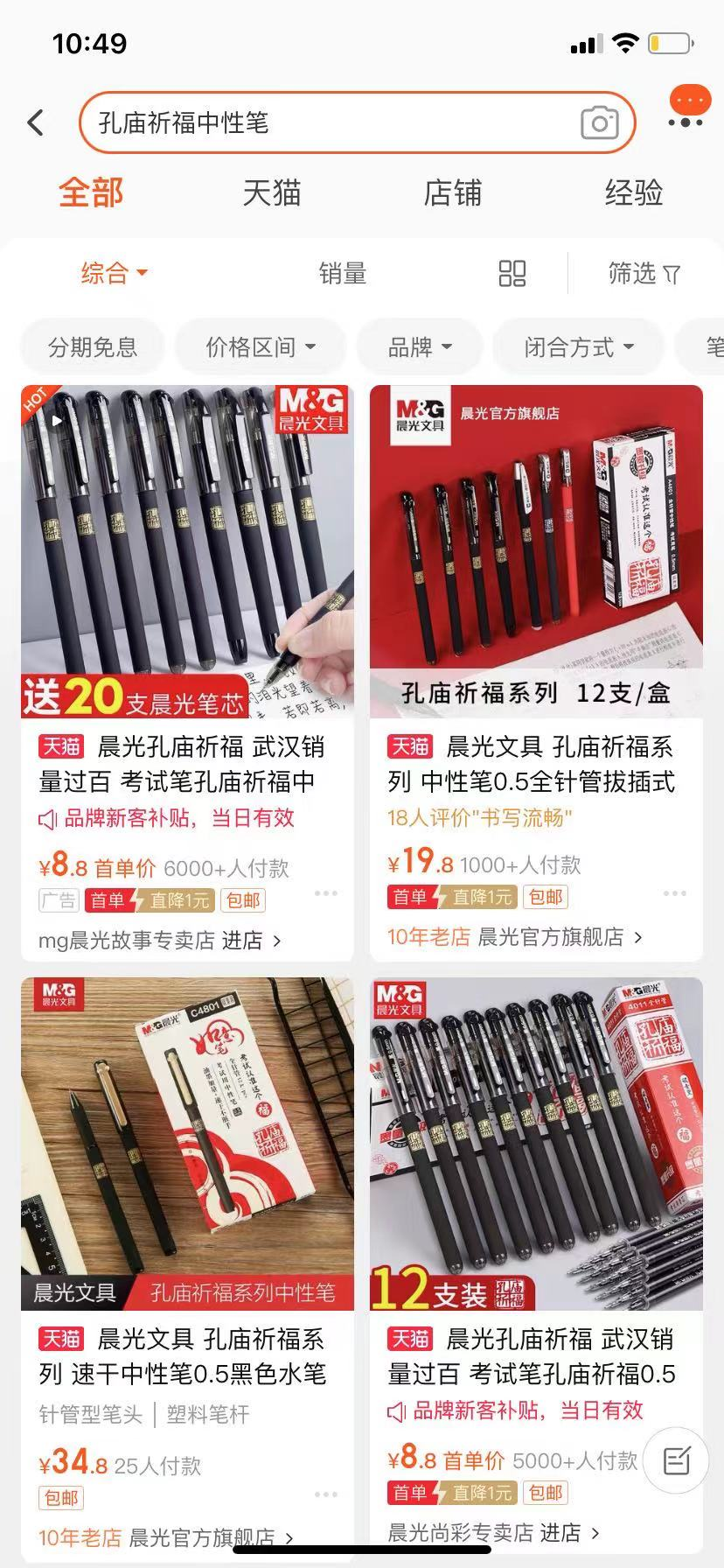Expand the 品牌 filter dropdown
The height and width of the screenshot is (1568, 724).
(x=419, y=346)
